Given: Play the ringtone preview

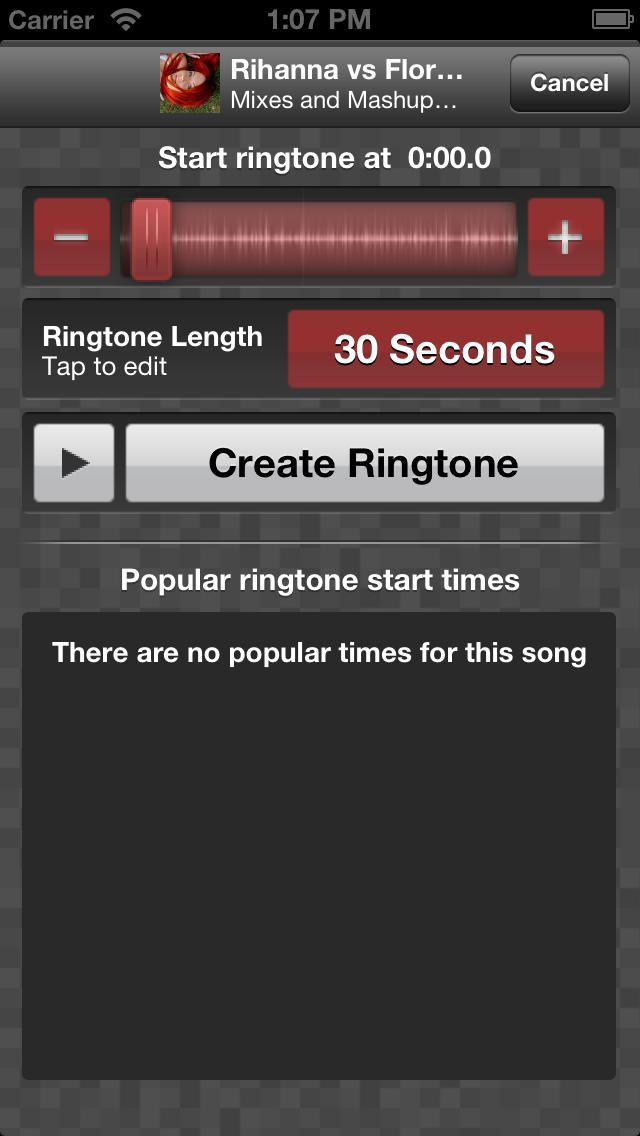Looking at the screenshot, I should [x=74, y=463].
